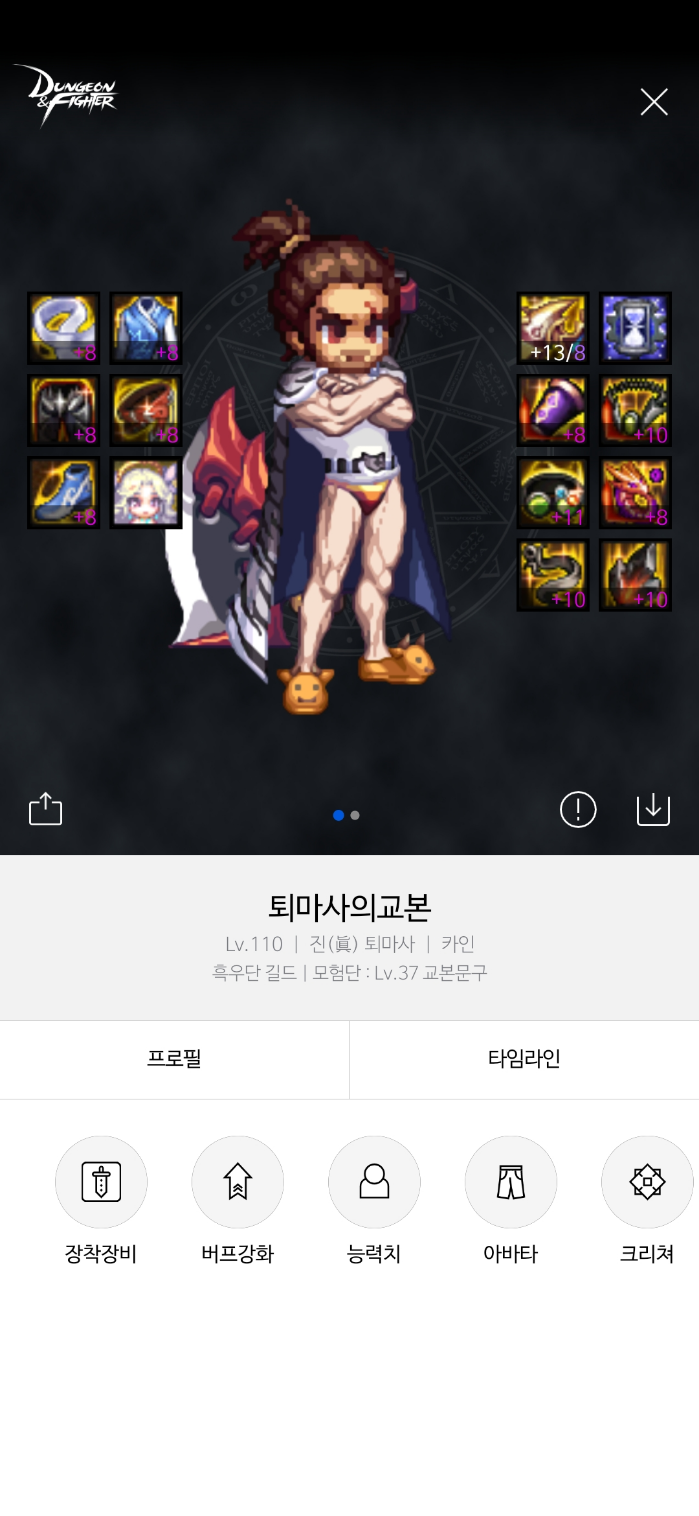The height and width of the screenshot is (1516, 699).
Task: Inspect the +13/8 weapon item
Action: tap(553, 328)
